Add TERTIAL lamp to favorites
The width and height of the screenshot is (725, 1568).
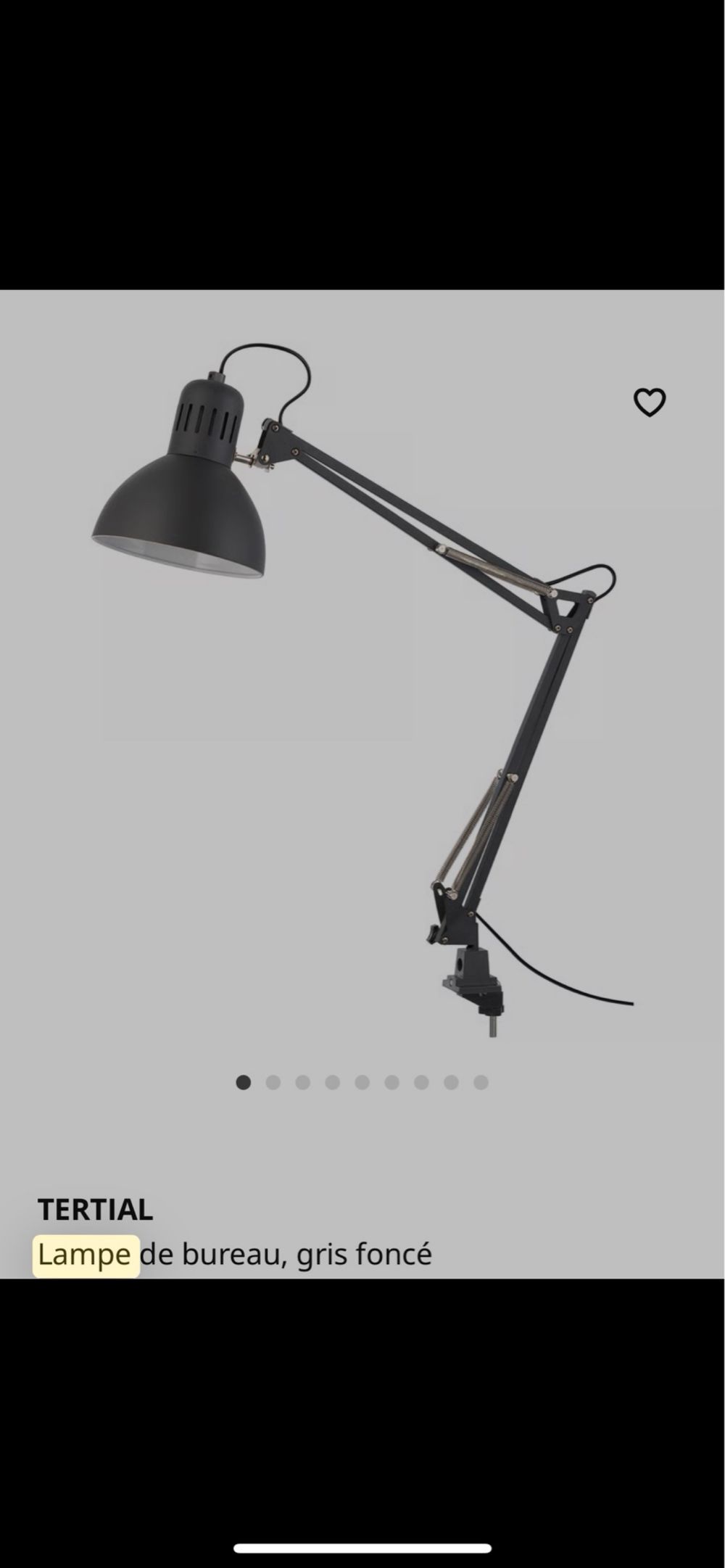click(x=649, y=402)
